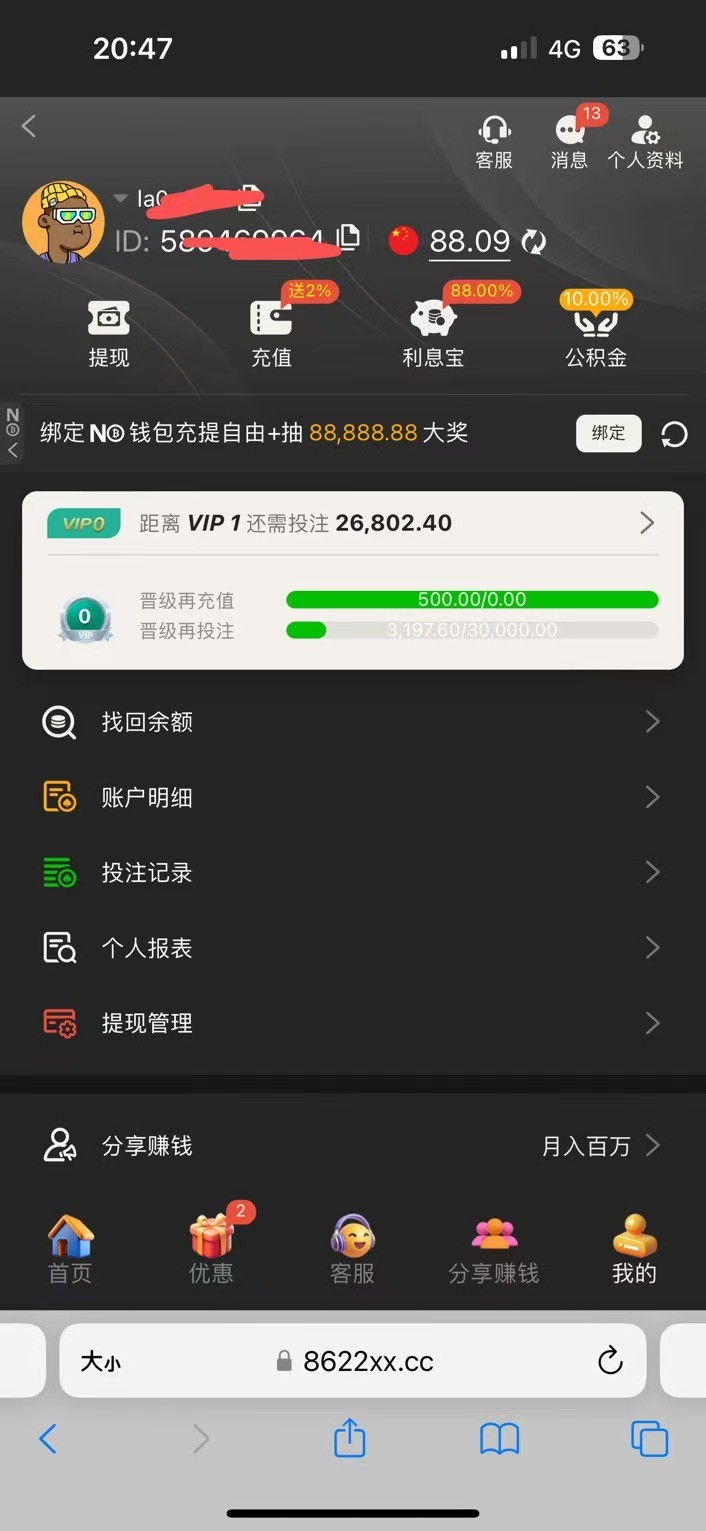Go back using the top-left arrow

29,126
